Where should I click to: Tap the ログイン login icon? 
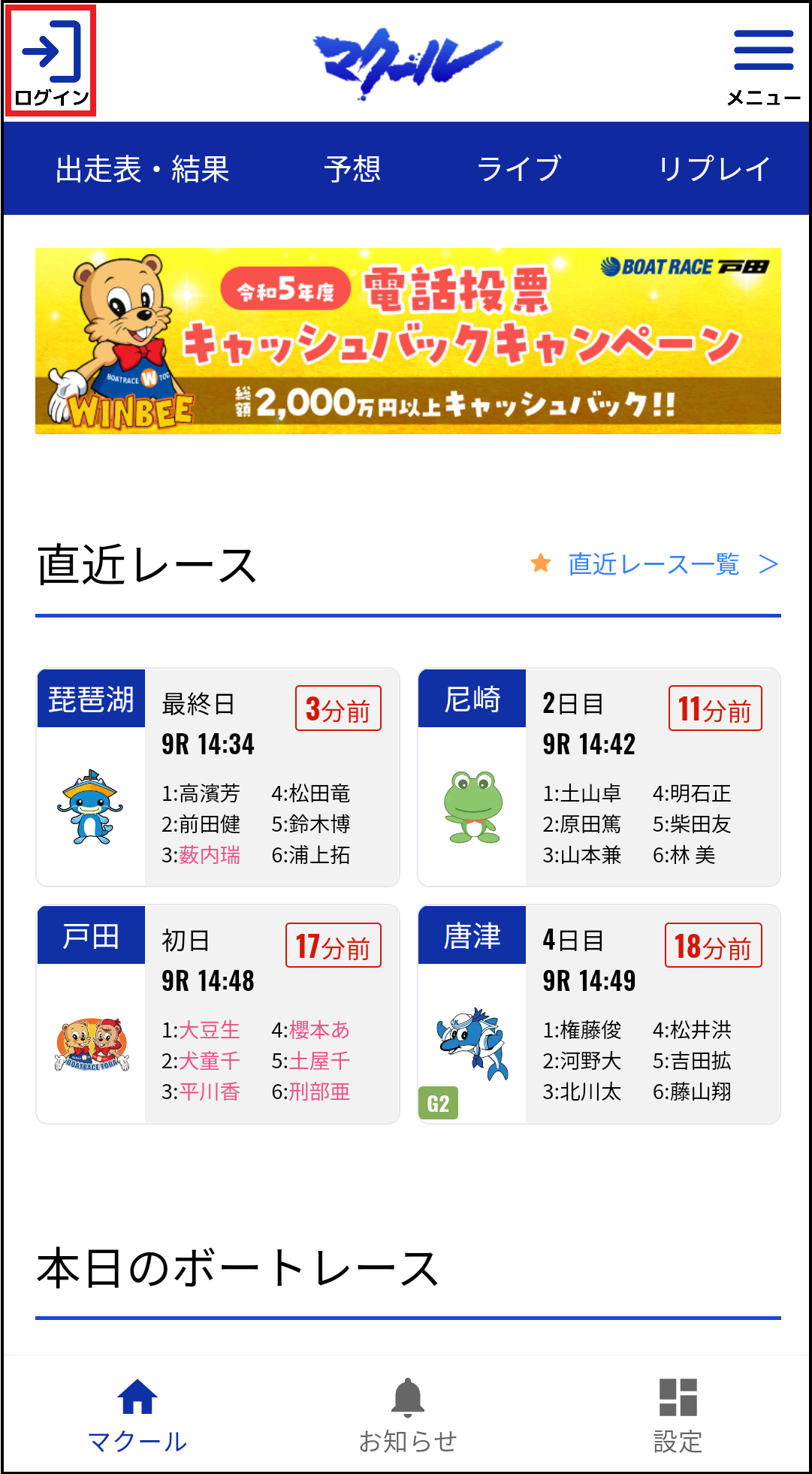51,62
